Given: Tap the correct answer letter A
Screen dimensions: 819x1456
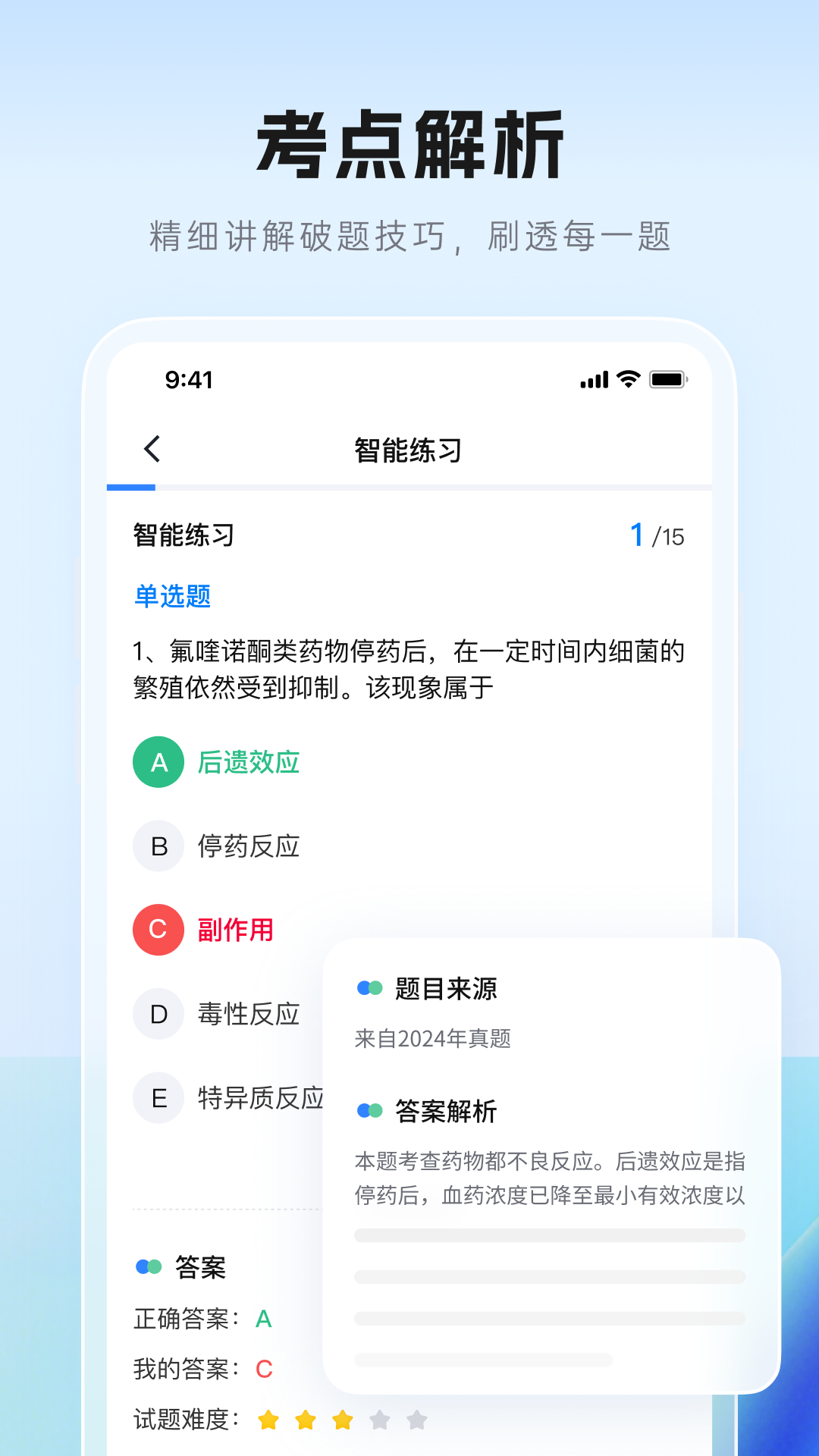Looking at the screenshot, I should point(263,1319).
